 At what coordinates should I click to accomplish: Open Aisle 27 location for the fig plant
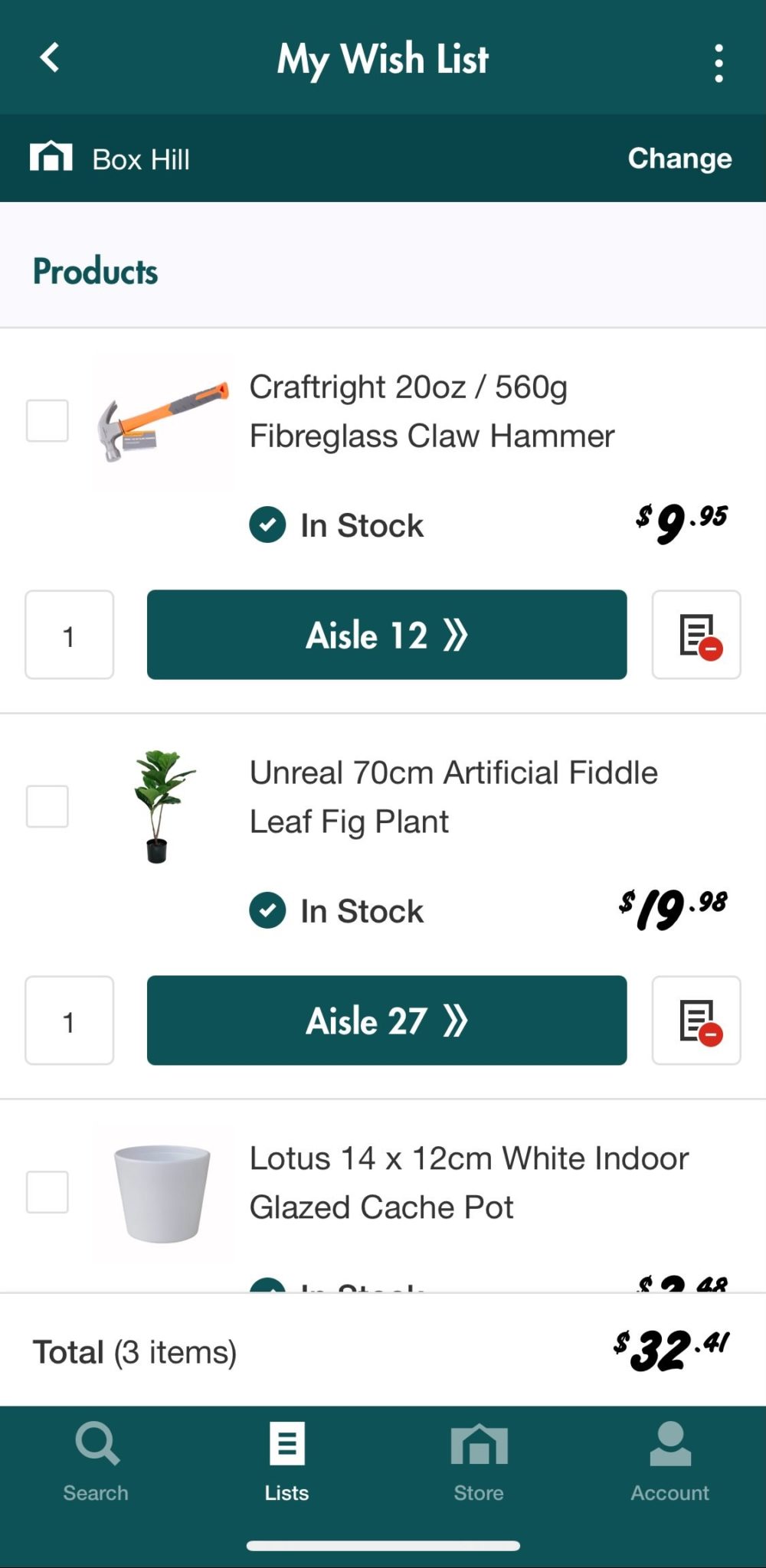(x=386, y=1021)
